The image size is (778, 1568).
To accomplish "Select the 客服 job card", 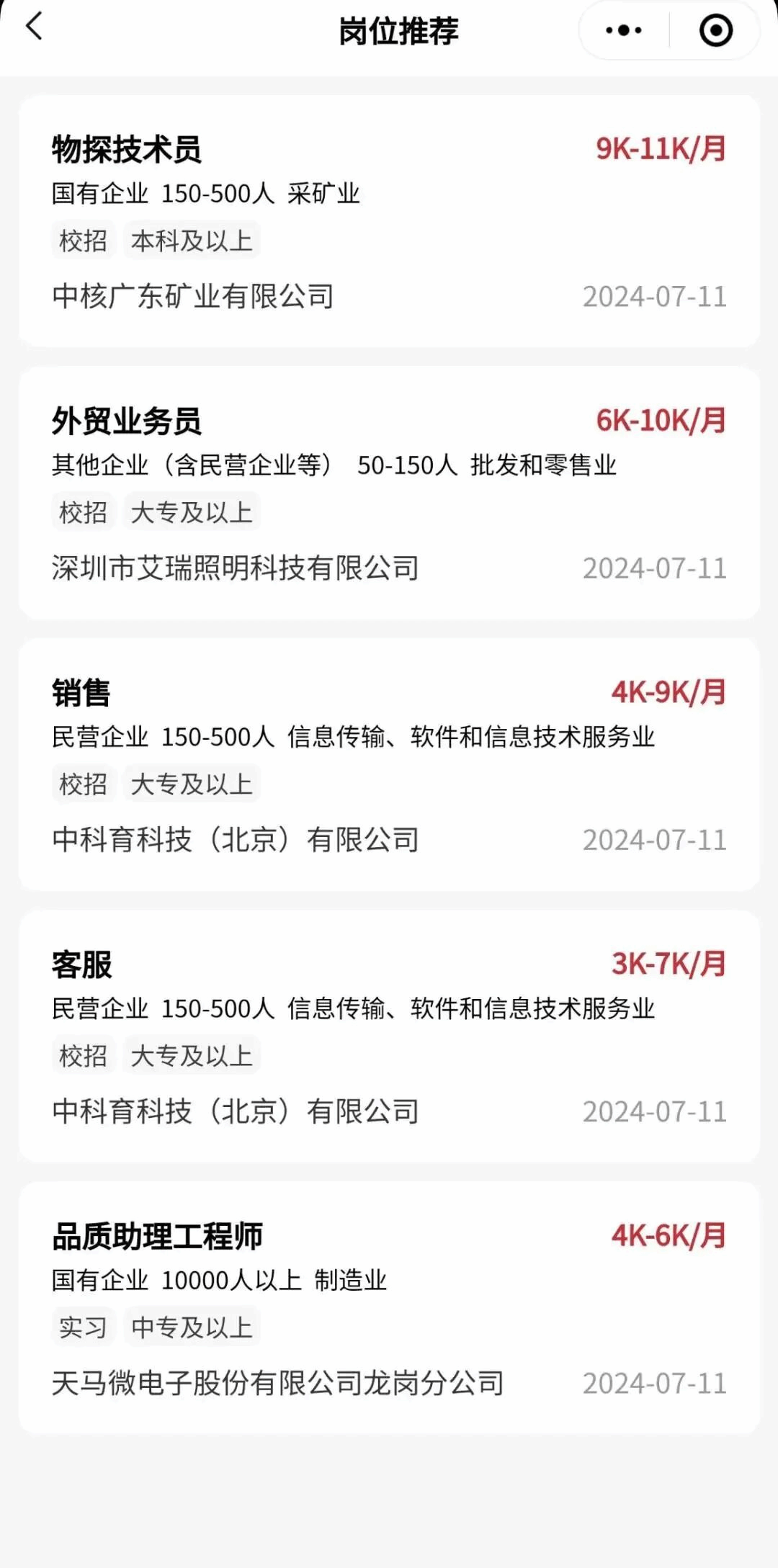I will point(389,1036).
